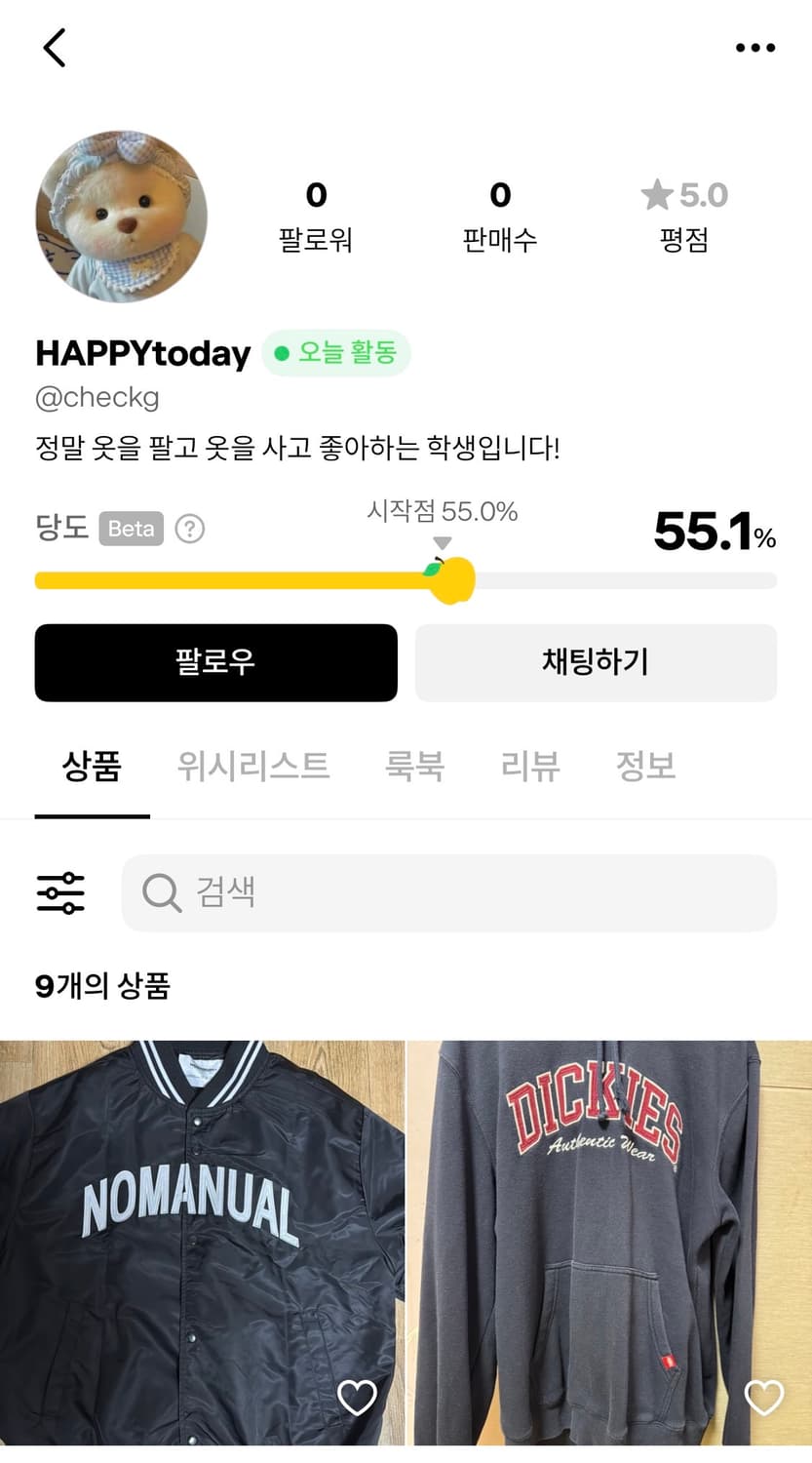
Task: Start a chat with 채팅하기
Action: tap(595, 663)
